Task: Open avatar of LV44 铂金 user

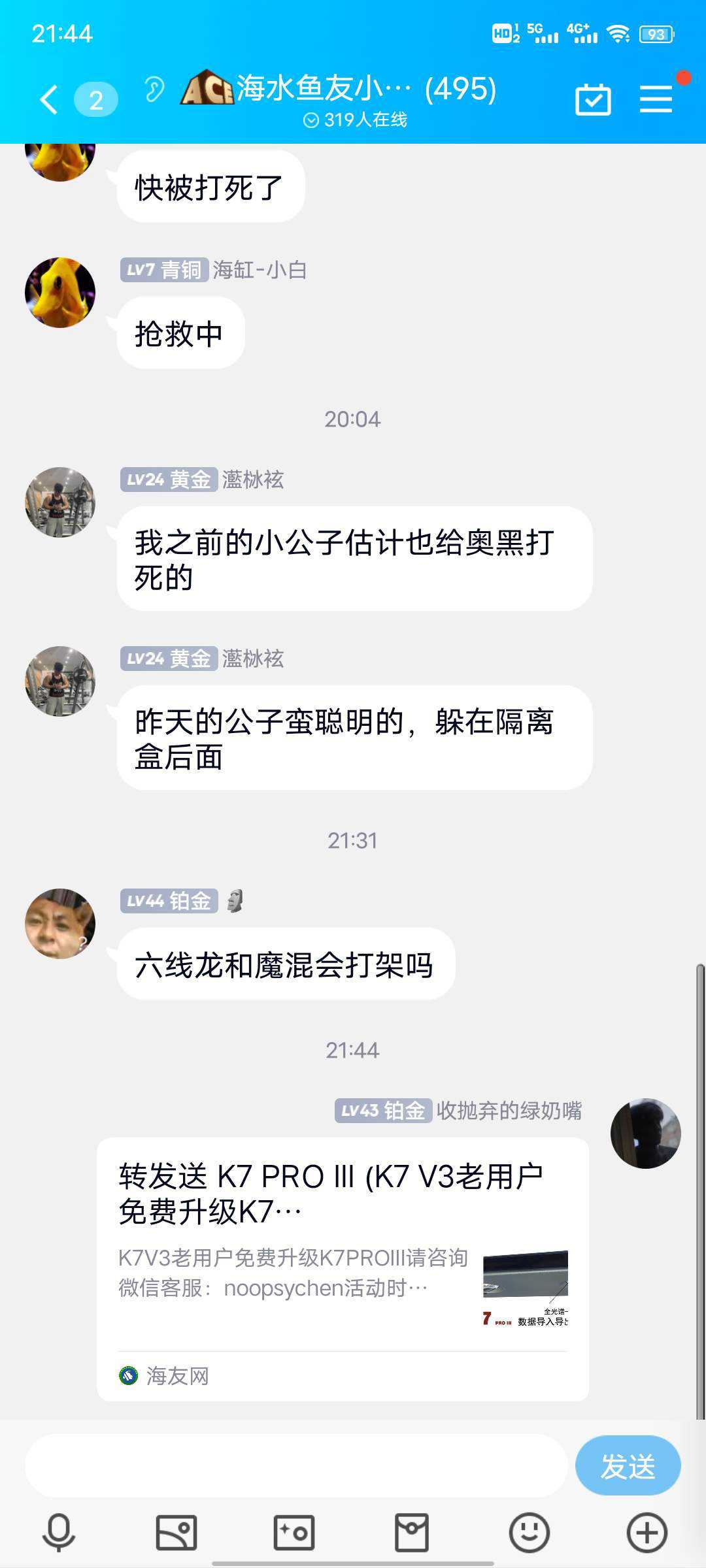Action: [60, 923]
